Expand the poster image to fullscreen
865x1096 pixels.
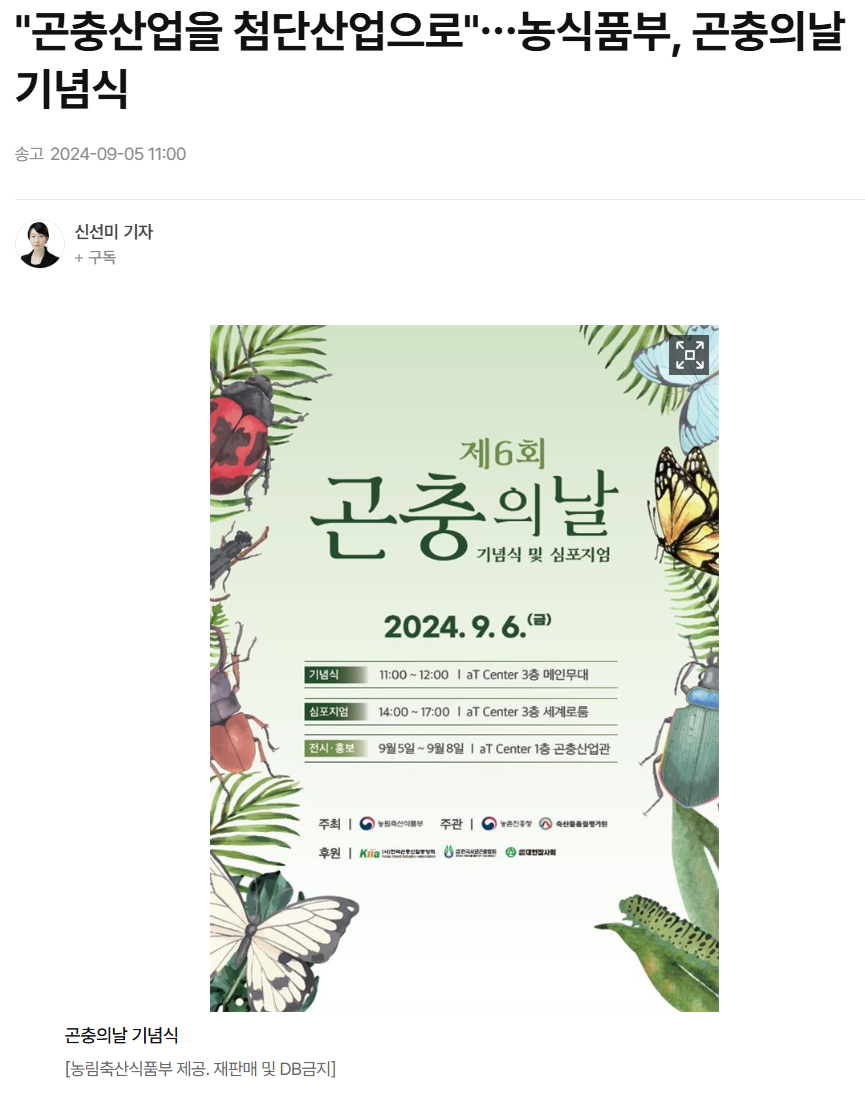coord(689,355)
